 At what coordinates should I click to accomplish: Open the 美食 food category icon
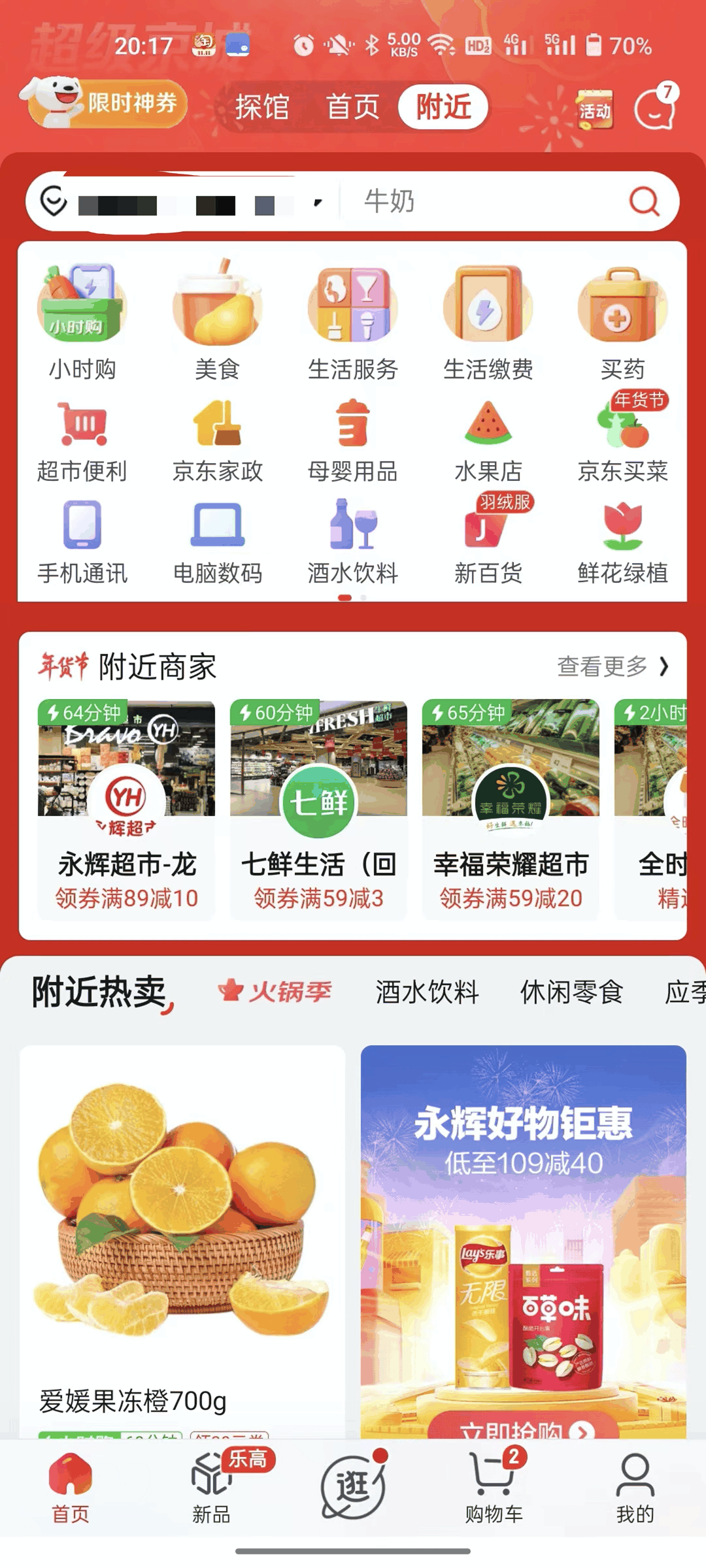click(x=216, y=307)
